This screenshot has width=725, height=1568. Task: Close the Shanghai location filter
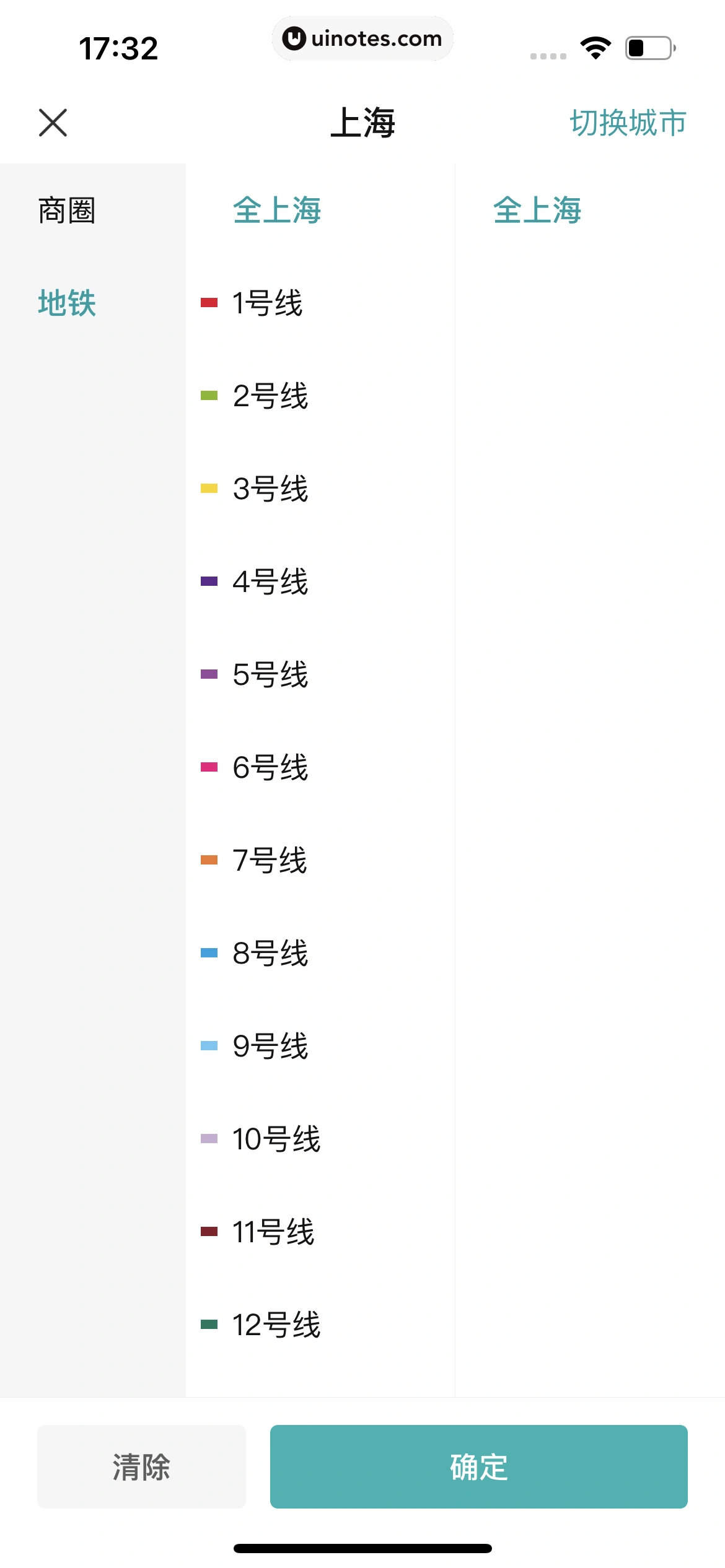53,123
